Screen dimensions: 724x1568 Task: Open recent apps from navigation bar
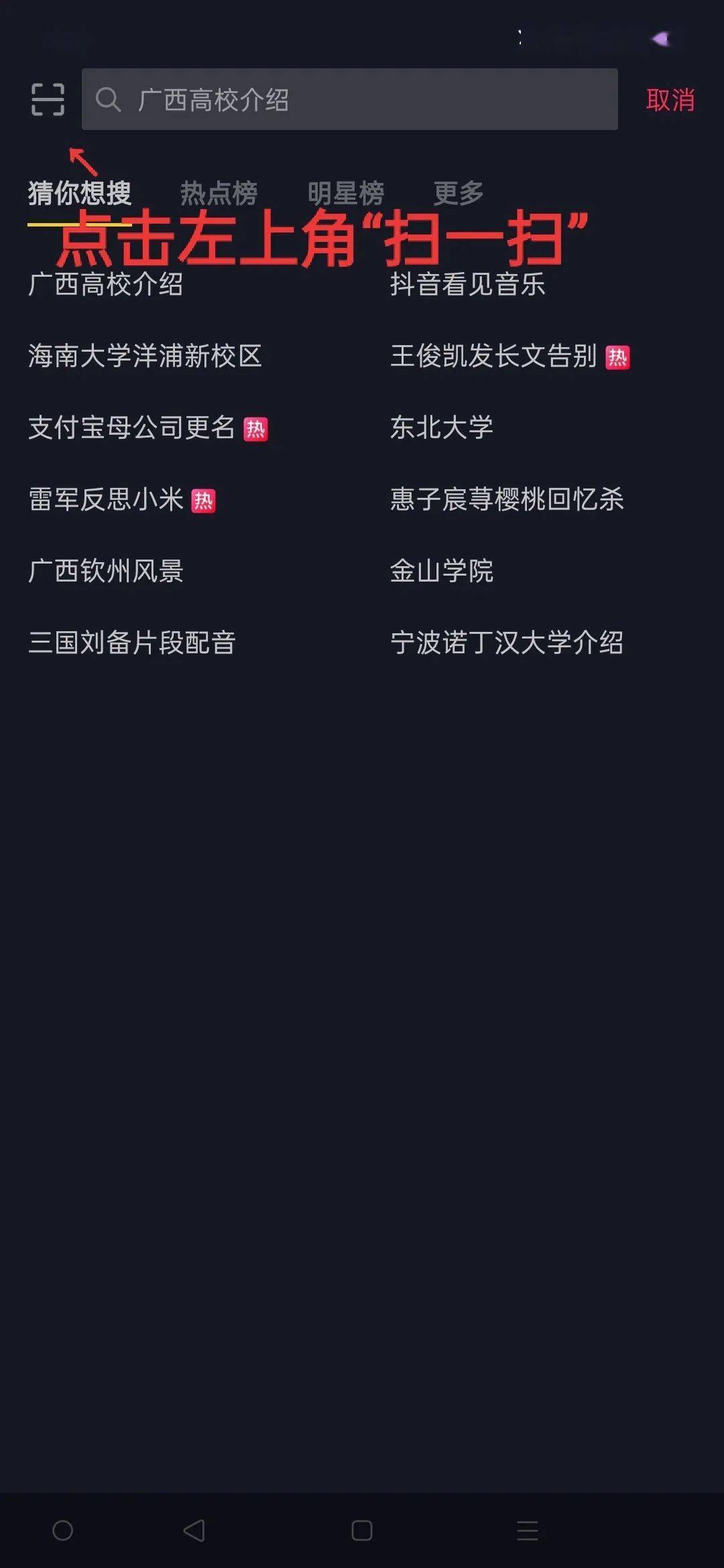point(362,1530)
